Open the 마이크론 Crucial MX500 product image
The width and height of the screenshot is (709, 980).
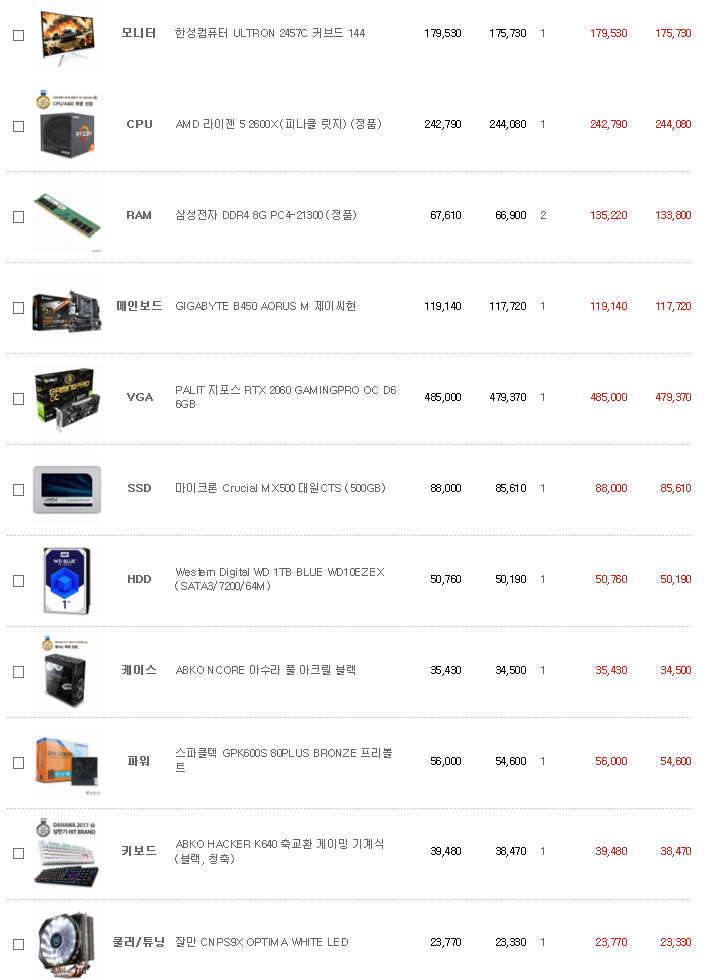[x=66, y=489]
